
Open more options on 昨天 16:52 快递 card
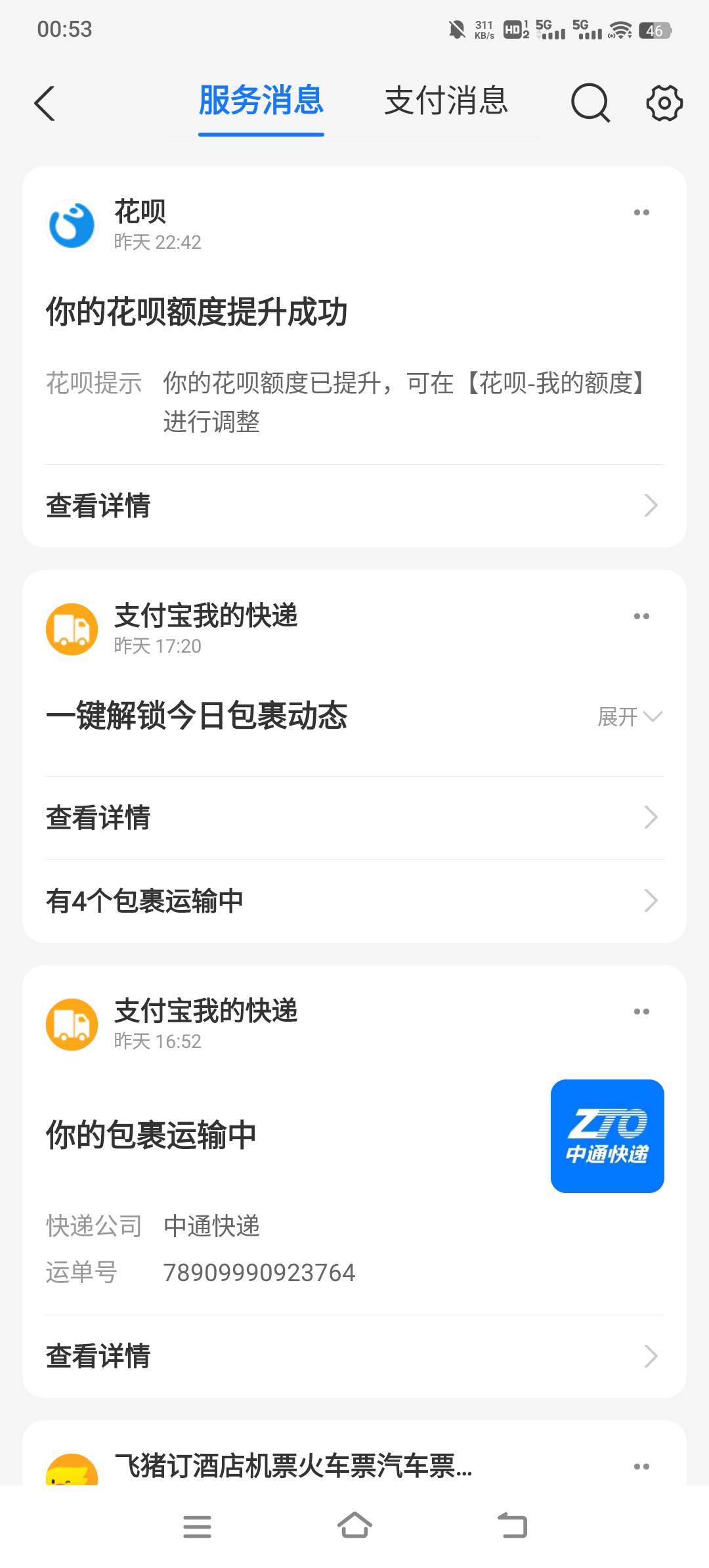click(x=641, y=1012)
